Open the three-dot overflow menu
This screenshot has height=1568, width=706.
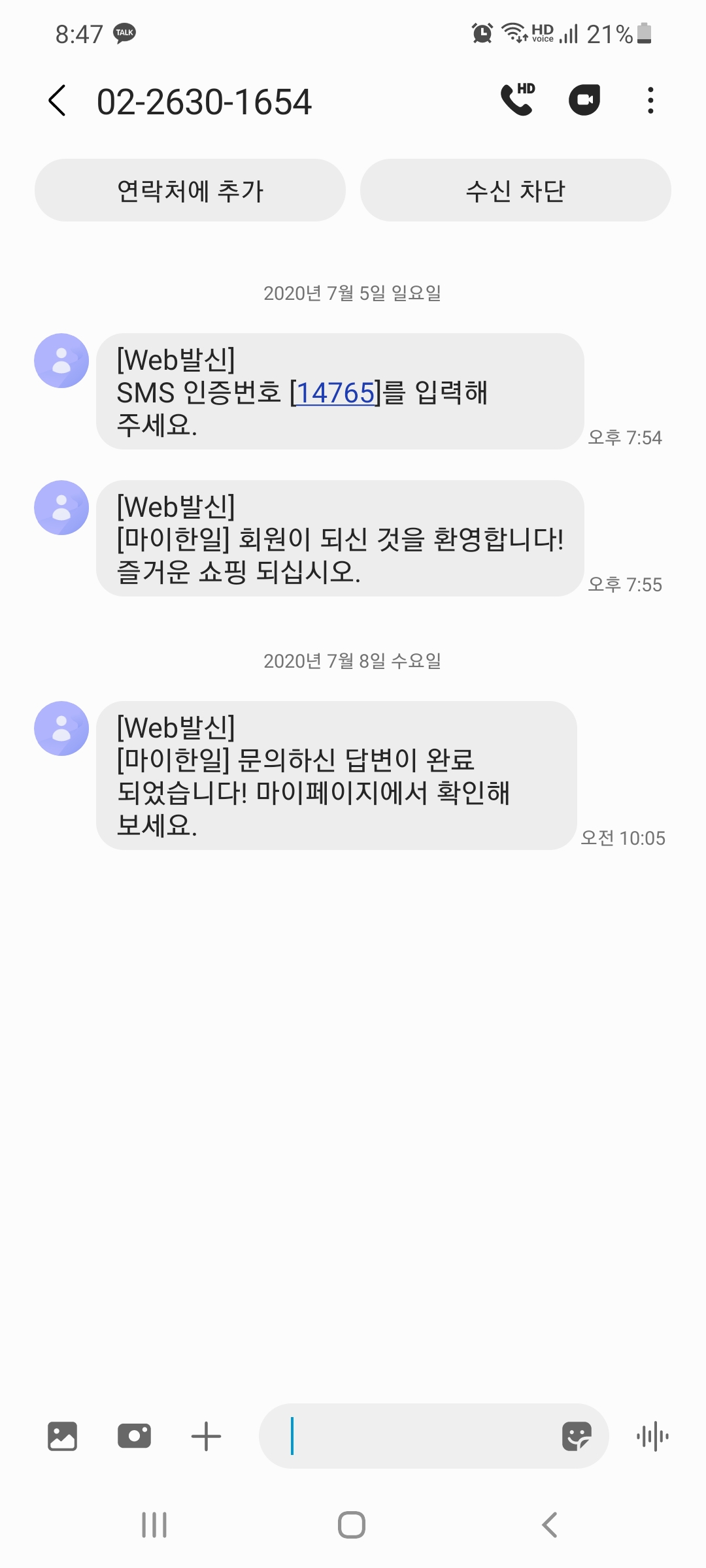pyautogui.click(x=650, y=101)
